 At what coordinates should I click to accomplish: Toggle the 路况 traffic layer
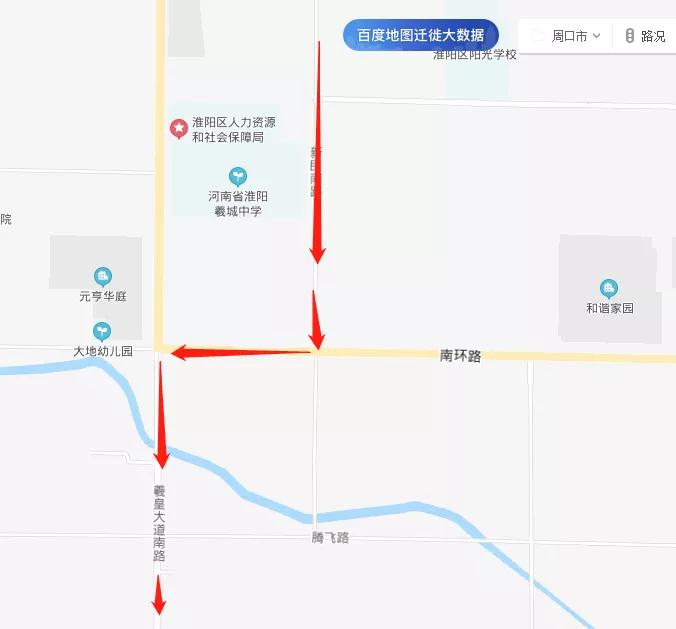644,36
